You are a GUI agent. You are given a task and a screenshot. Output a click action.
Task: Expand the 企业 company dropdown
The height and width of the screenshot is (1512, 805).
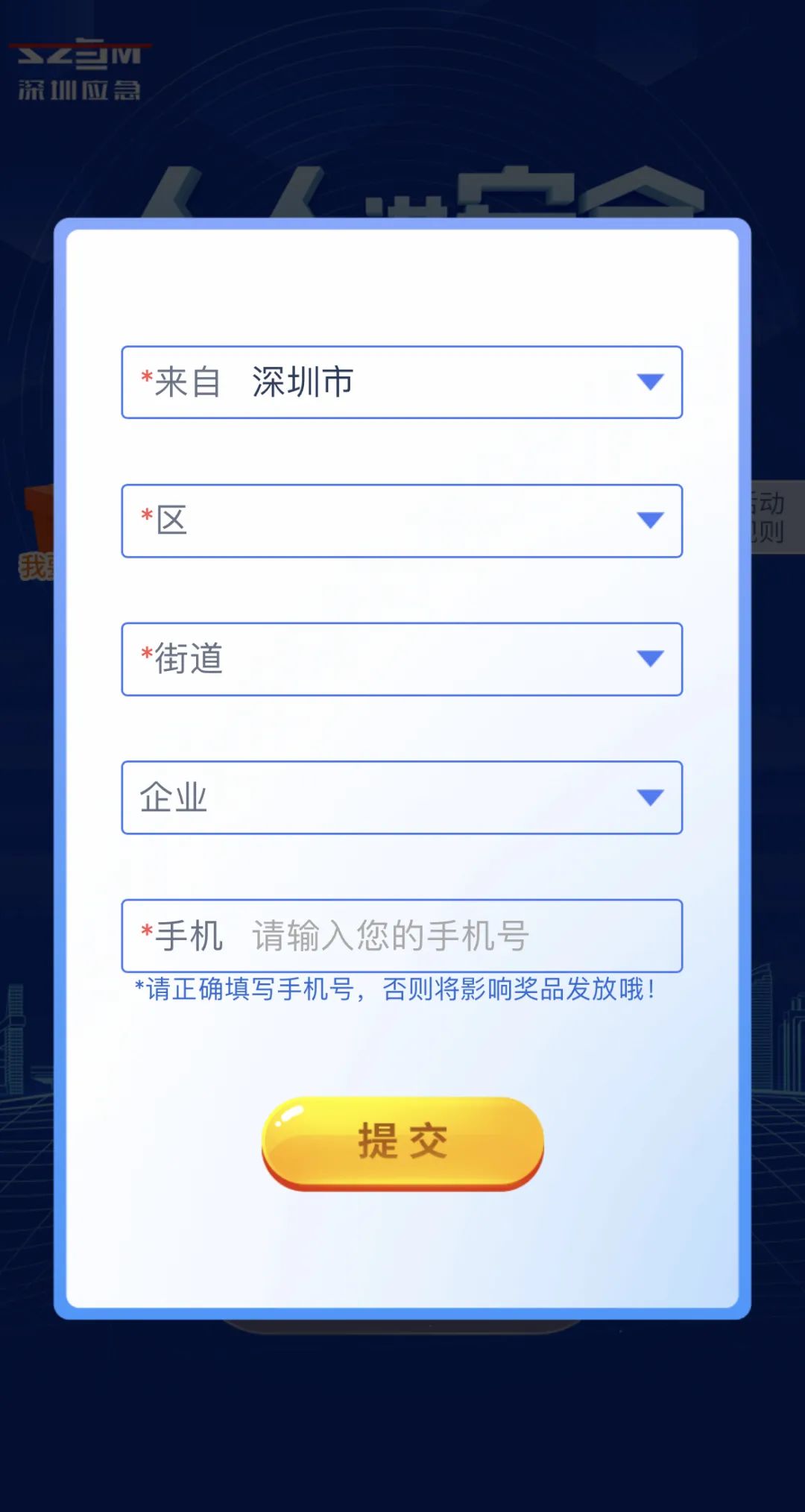coord(402,797)
